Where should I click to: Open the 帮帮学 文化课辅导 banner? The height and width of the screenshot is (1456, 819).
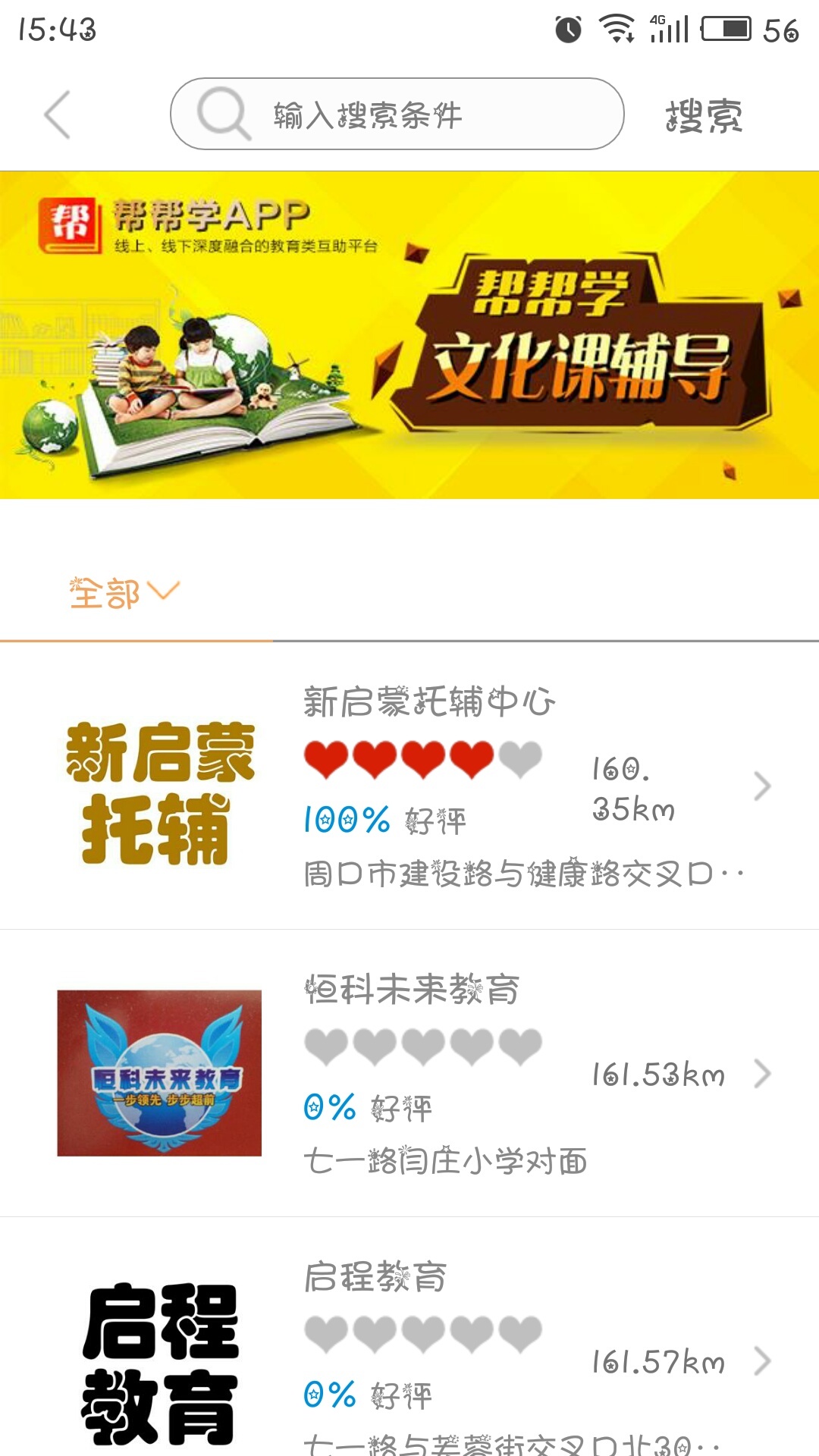click(x=409, y=335)
